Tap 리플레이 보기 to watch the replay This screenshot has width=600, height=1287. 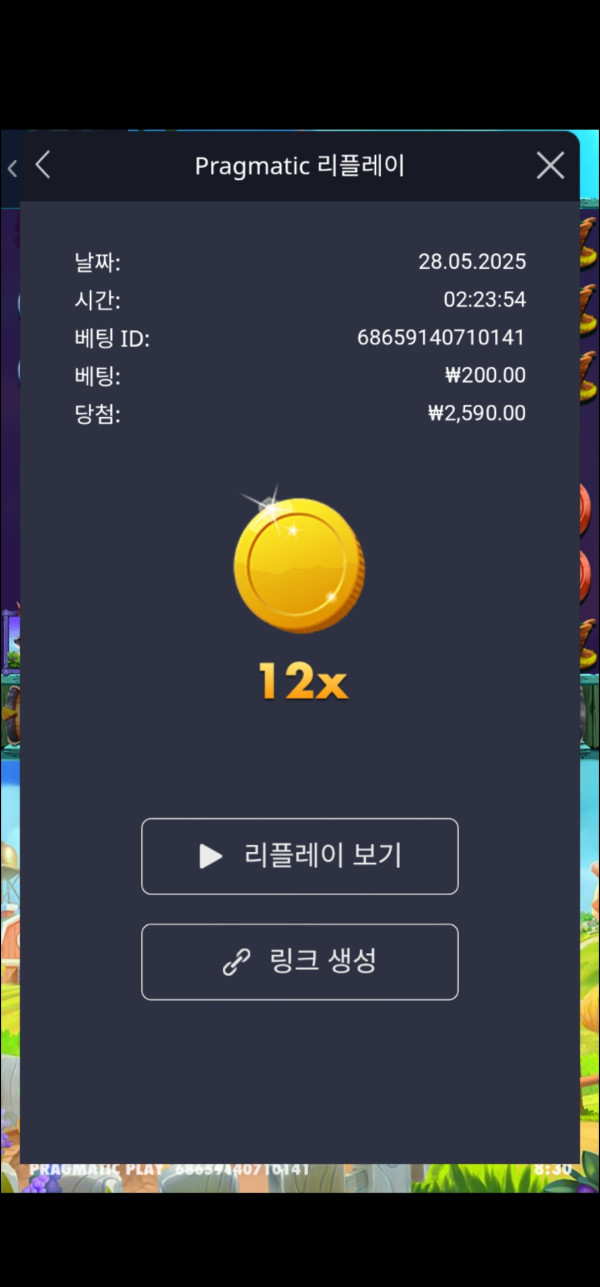300,856
